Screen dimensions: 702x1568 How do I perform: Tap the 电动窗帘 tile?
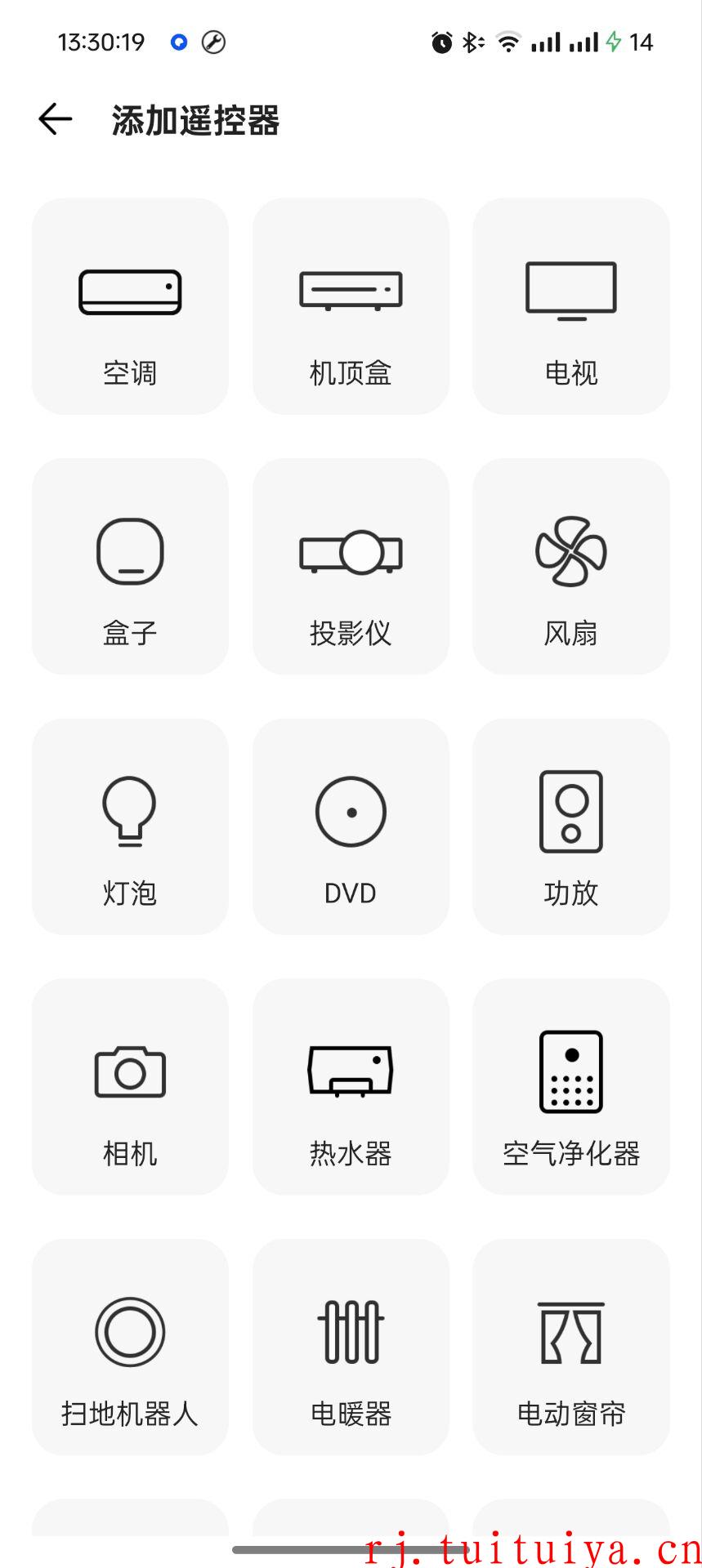click(571, 1347)
